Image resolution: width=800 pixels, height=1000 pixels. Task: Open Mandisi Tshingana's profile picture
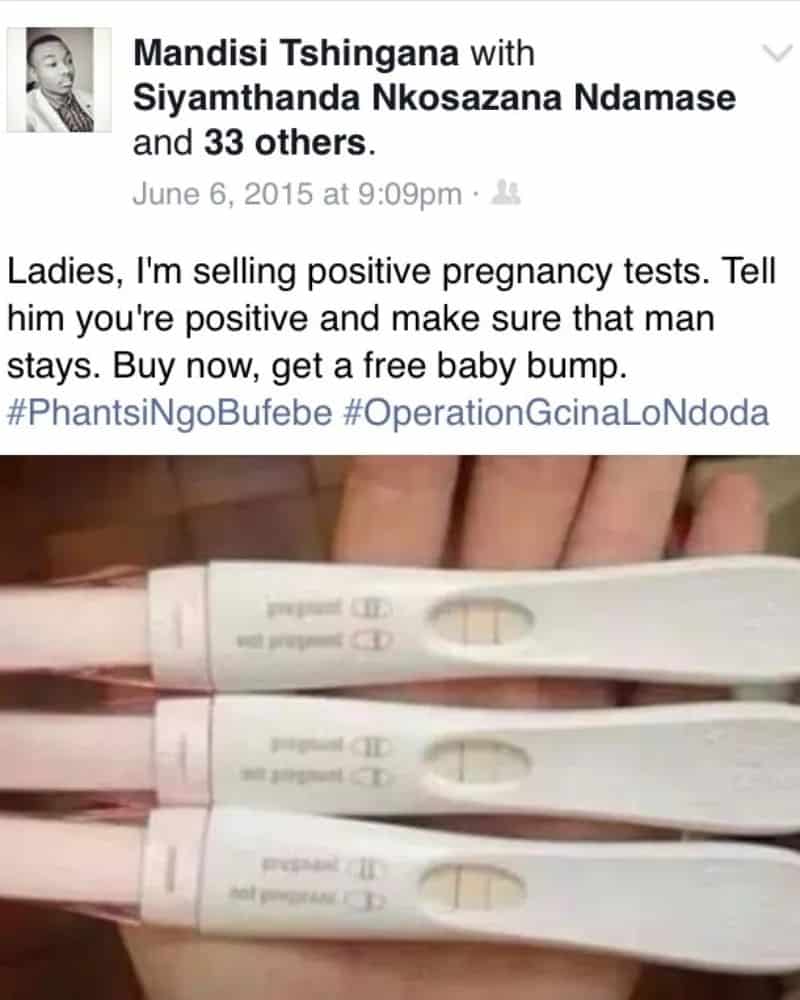coord(58,80)
